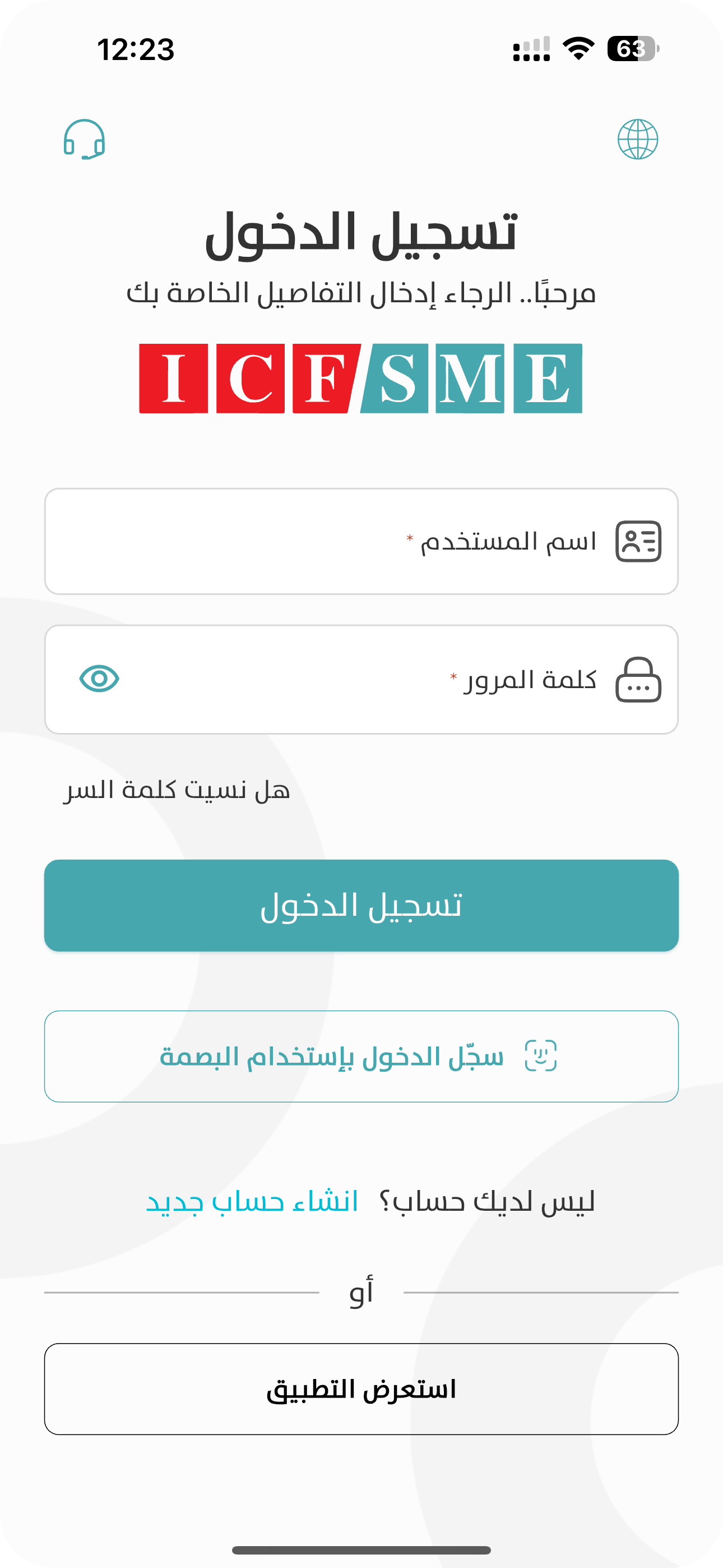Change language with the globe icon
Viewport: 723px width, 1568px height.
[x=638, y=140]
